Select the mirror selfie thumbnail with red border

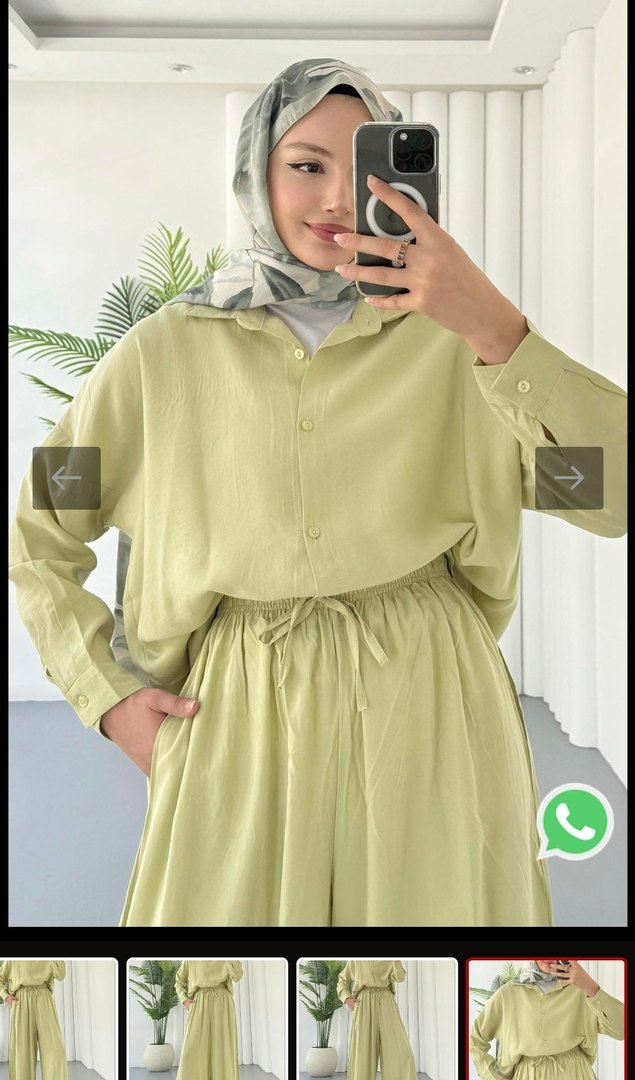click(x=547, y=1018)
